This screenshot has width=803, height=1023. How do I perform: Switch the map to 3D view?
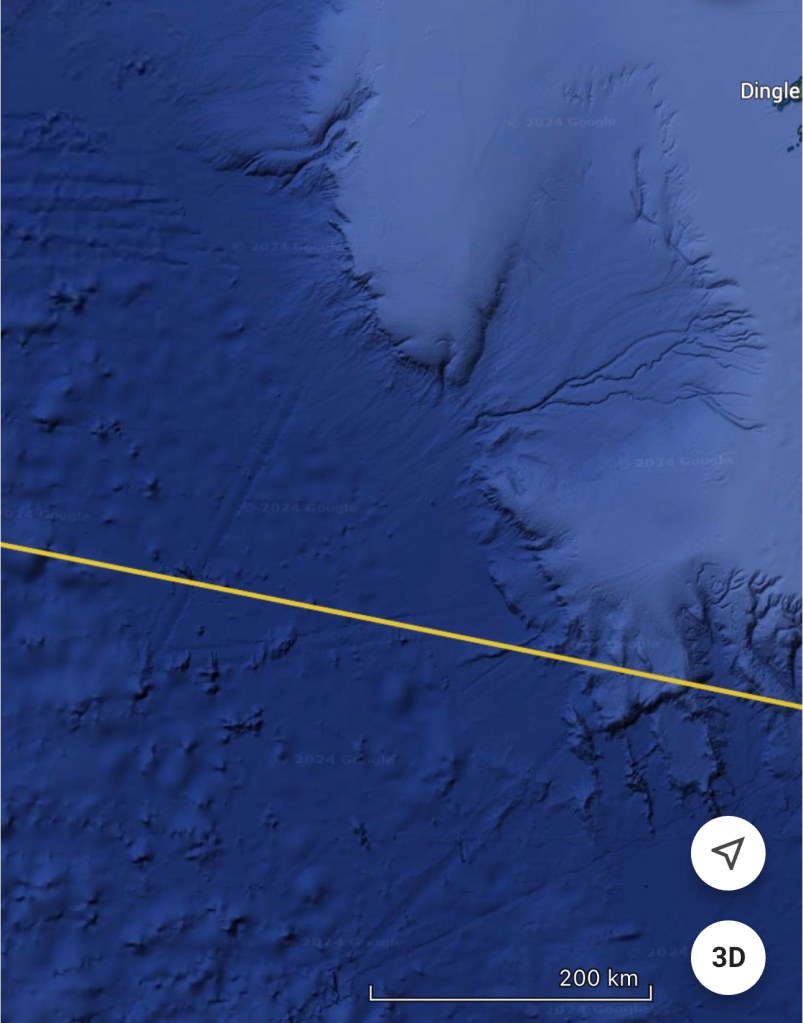pos(728,957)
